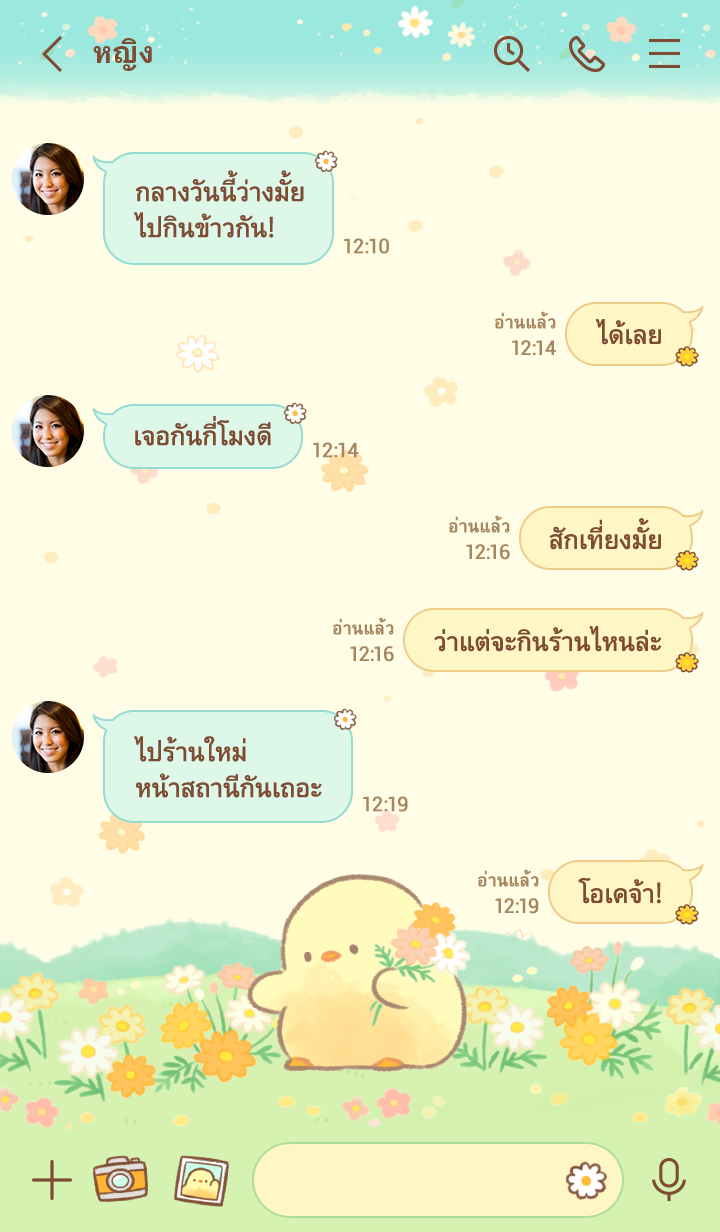Open the flower sticker and emoji picker

[x=586, y=1181]
